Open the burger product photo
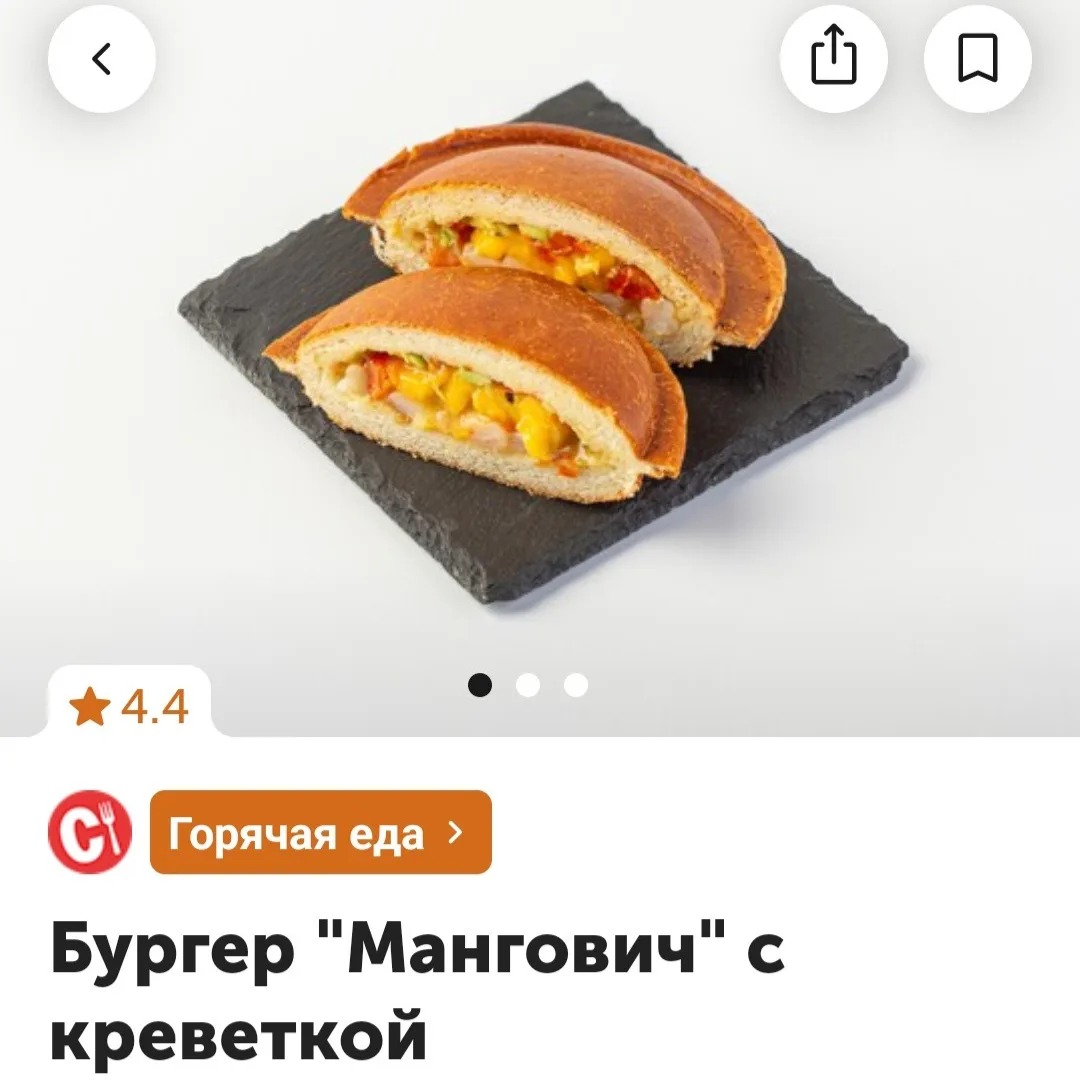1080x1080 pixels. pos(540,340)
